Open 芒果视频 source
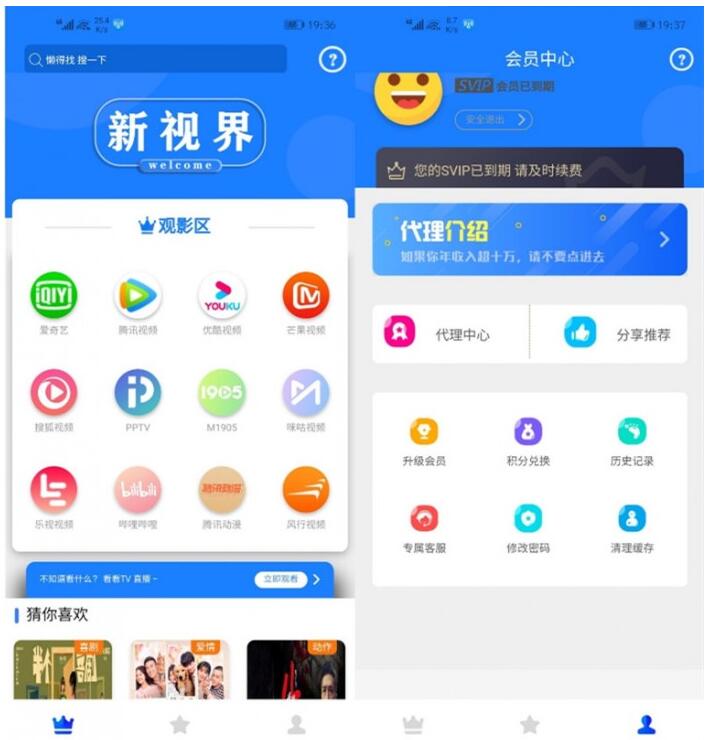 click(305, 297)
